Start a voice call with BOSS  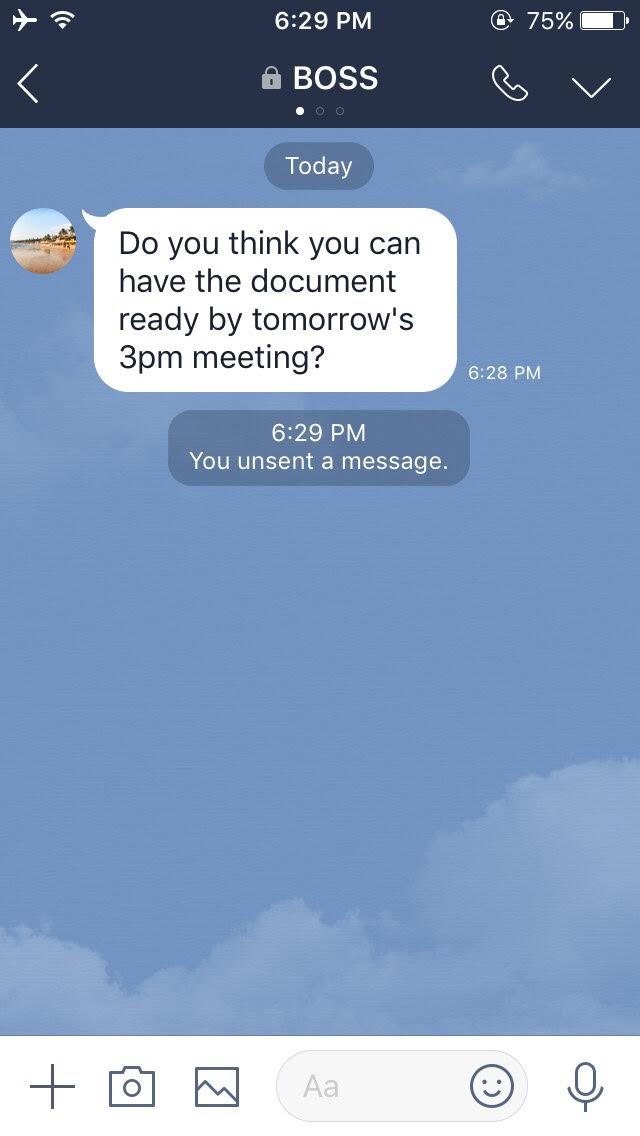pos(509,85)
